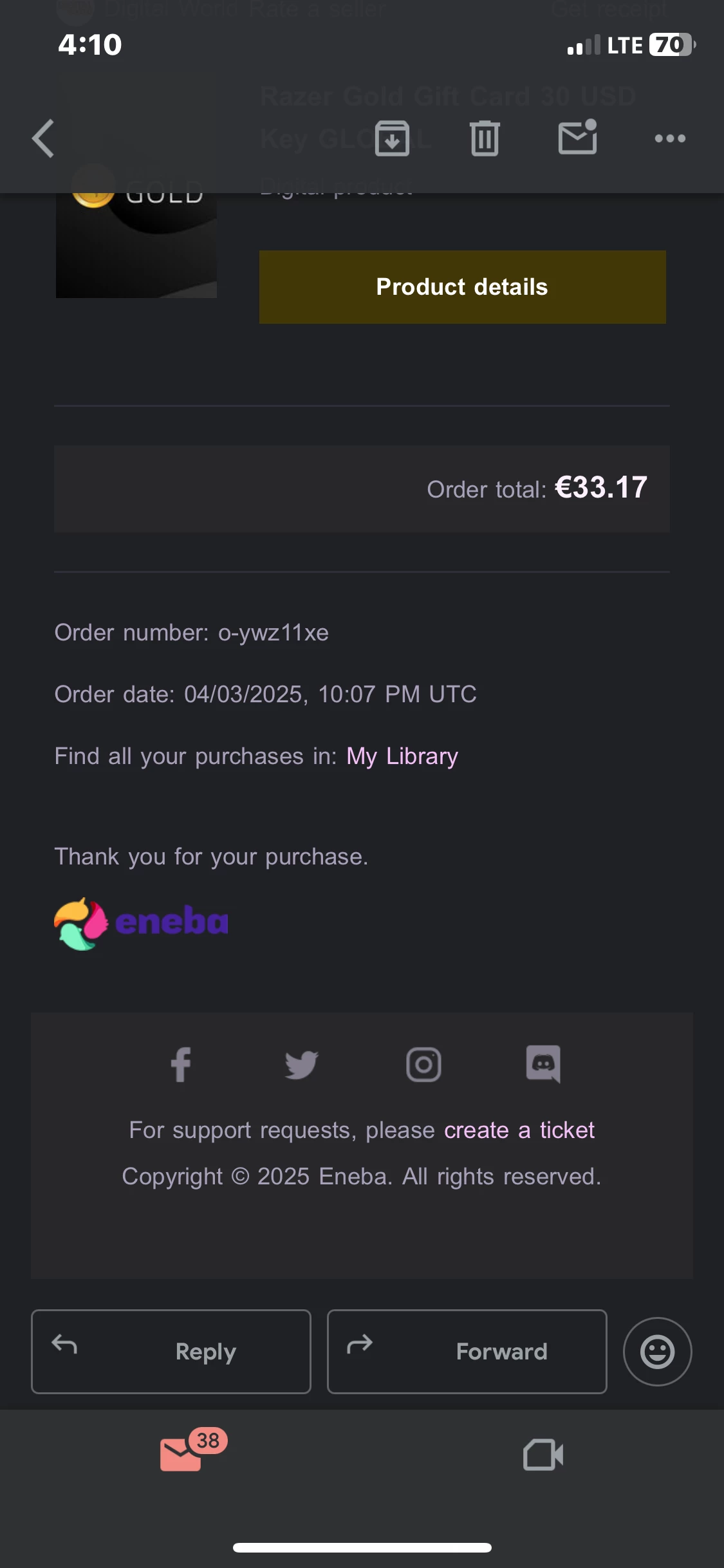The width and height of the screenshot is (724, 1568).
Task: Forward this email
Action: tap(467, 1352)
